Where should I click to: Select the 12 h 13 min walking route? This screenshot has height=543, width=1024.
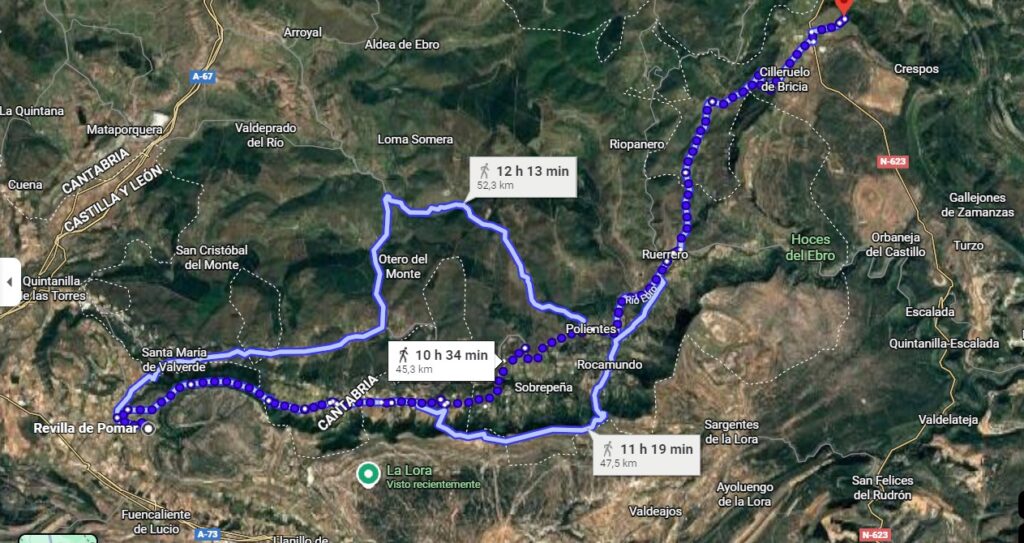tap(522, 177)
